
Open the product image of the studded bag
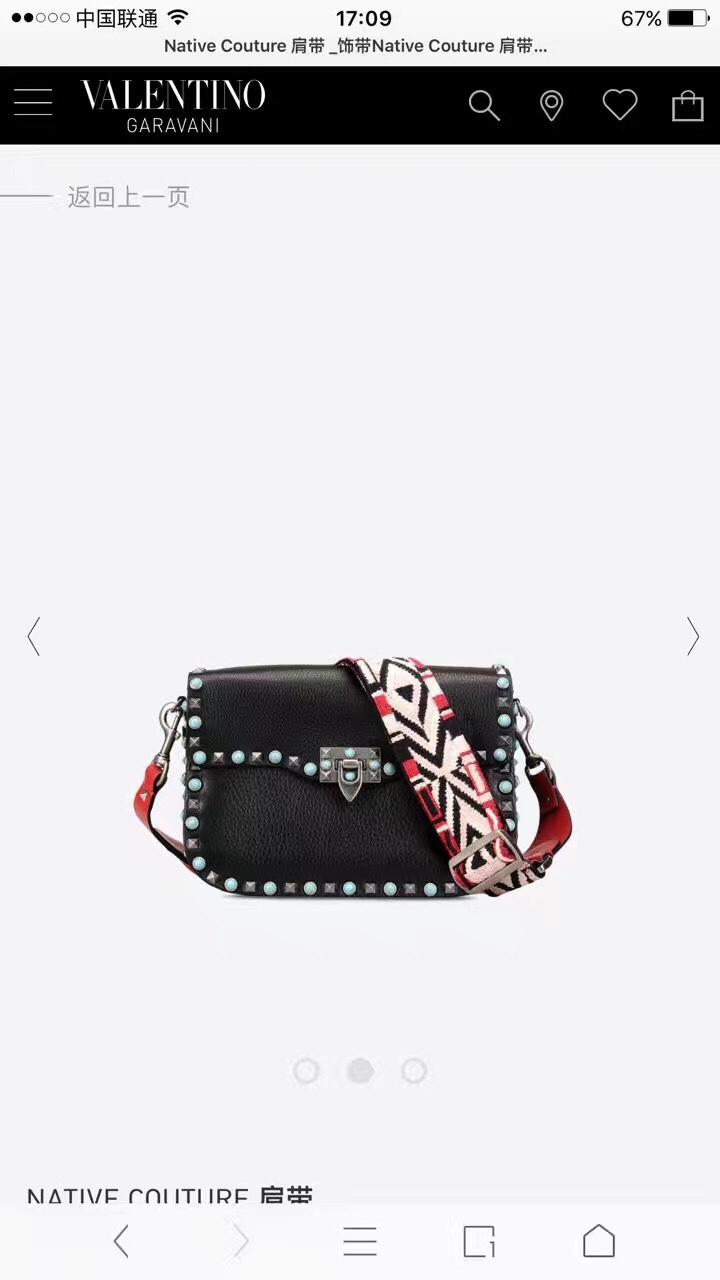(x=355, y=775)
